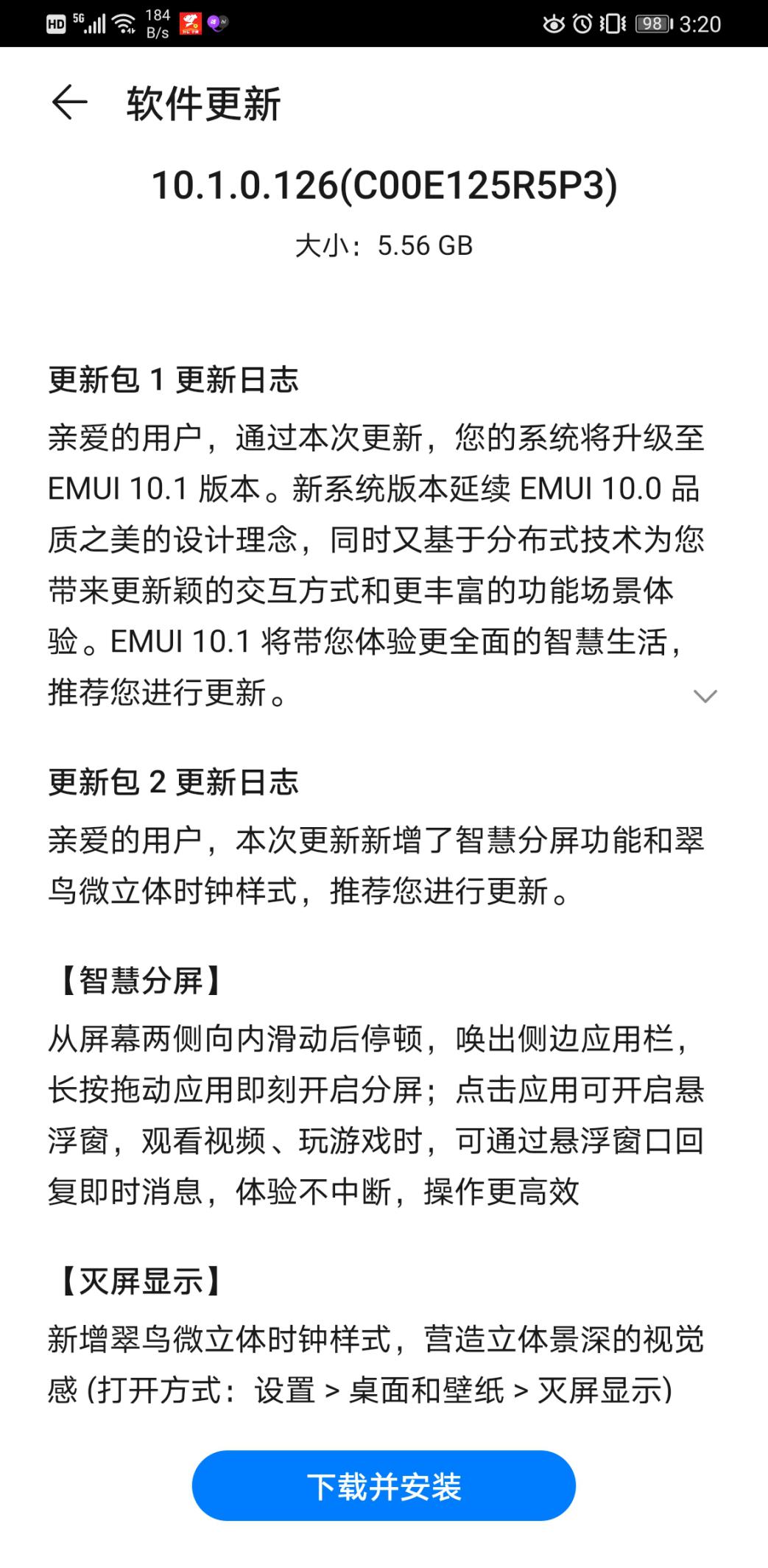768x1568 pixels.
Task: Tap the battery indicator showing 98
Action: [x=651, y=24]
